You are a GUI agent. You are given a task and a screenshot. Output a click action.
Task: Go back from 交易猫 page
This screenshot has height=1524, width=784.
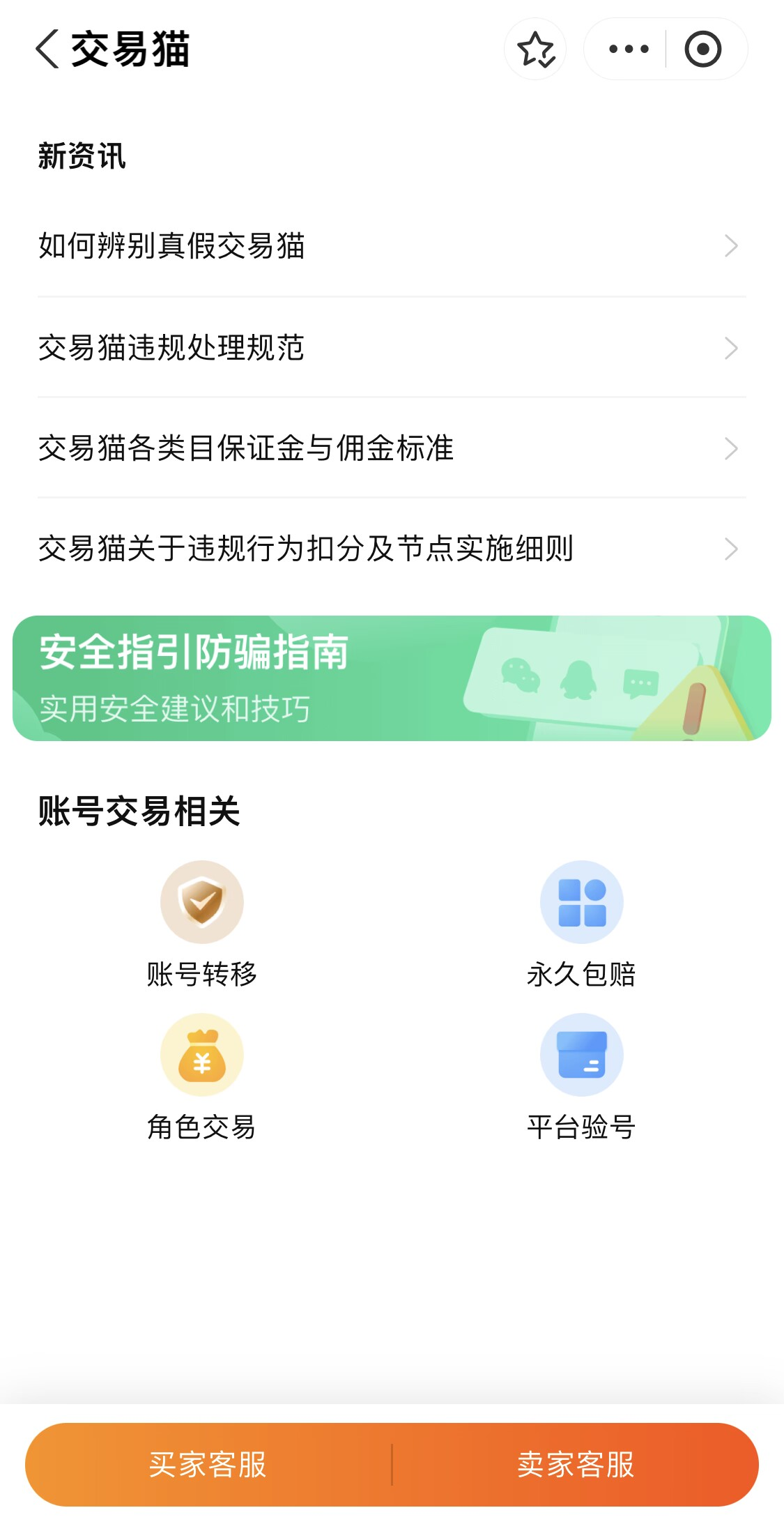(x=47, y=49)
